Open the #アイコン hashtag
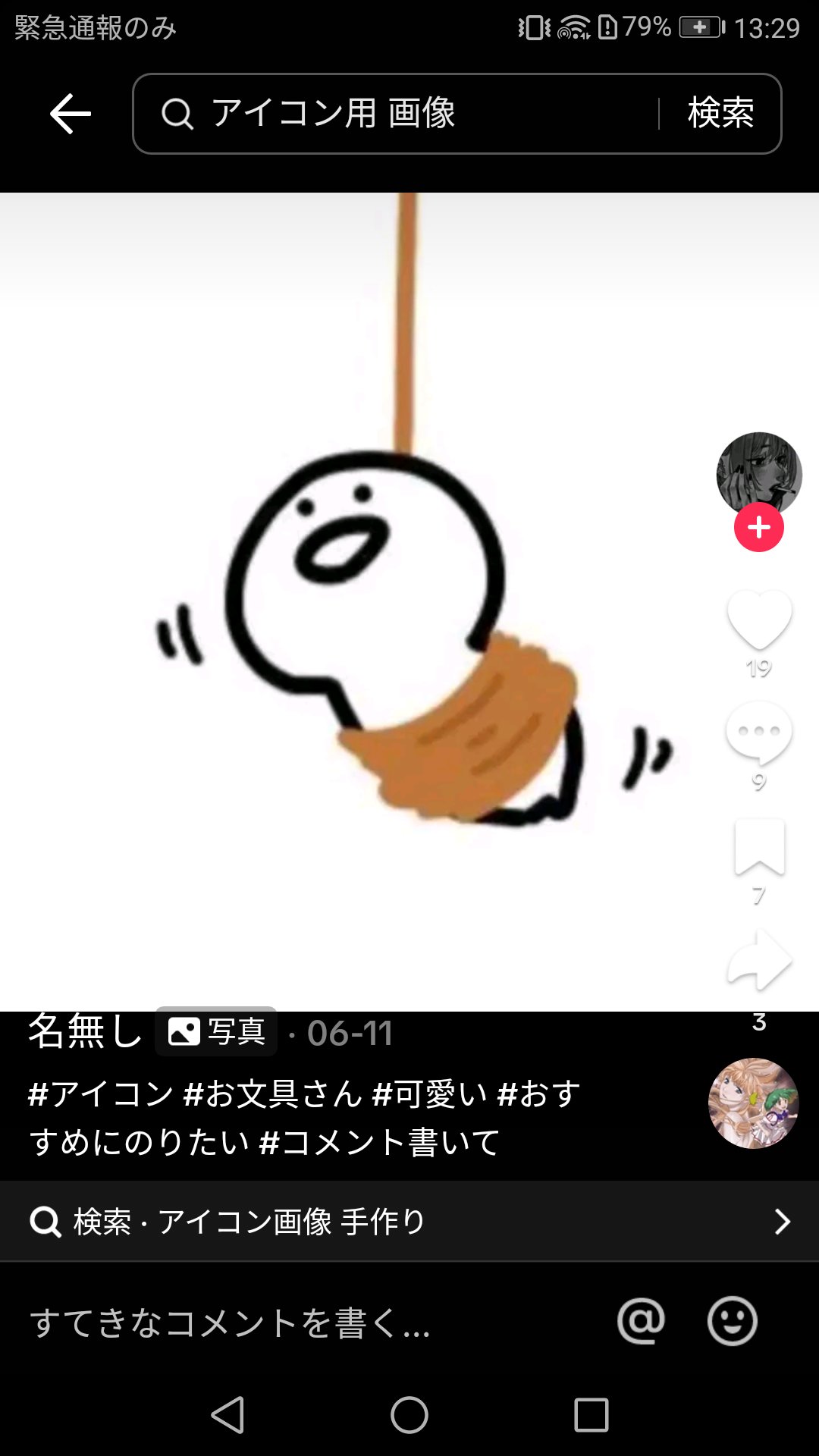 coord(101,1094)
